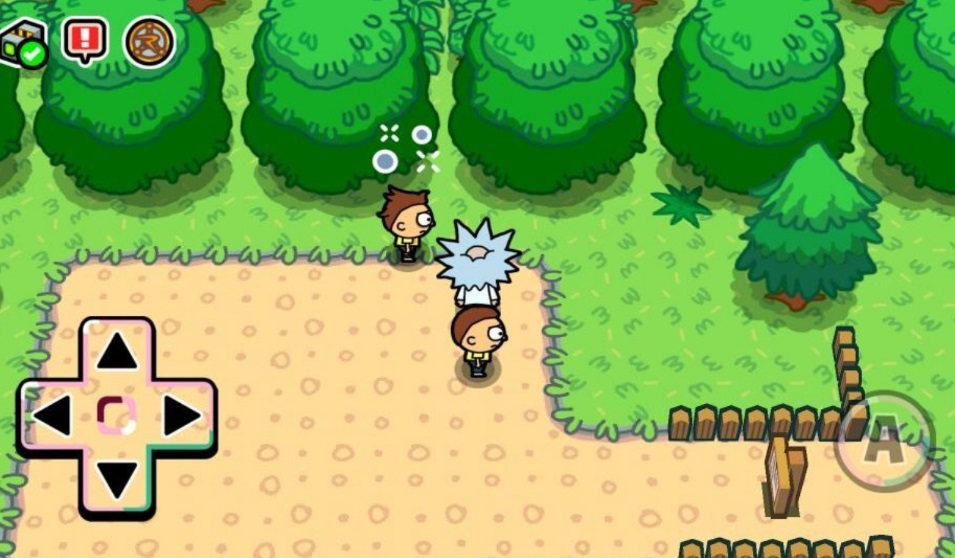This screenshot has height=558, width=955.
Task: Open the red exclamation alert bubble
Action: (85, 40)
